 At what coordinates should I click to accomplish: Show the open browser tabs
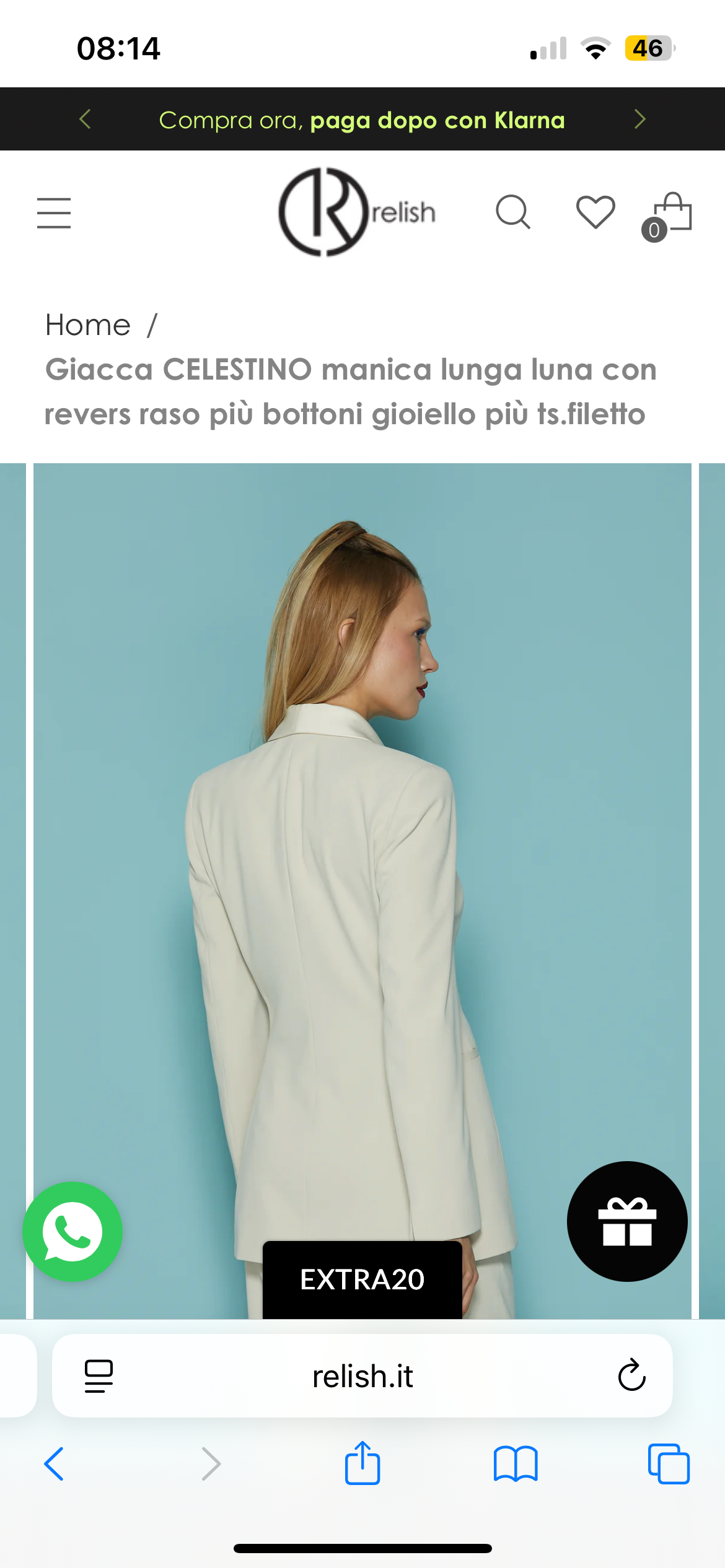click(x=668, y=1464)
